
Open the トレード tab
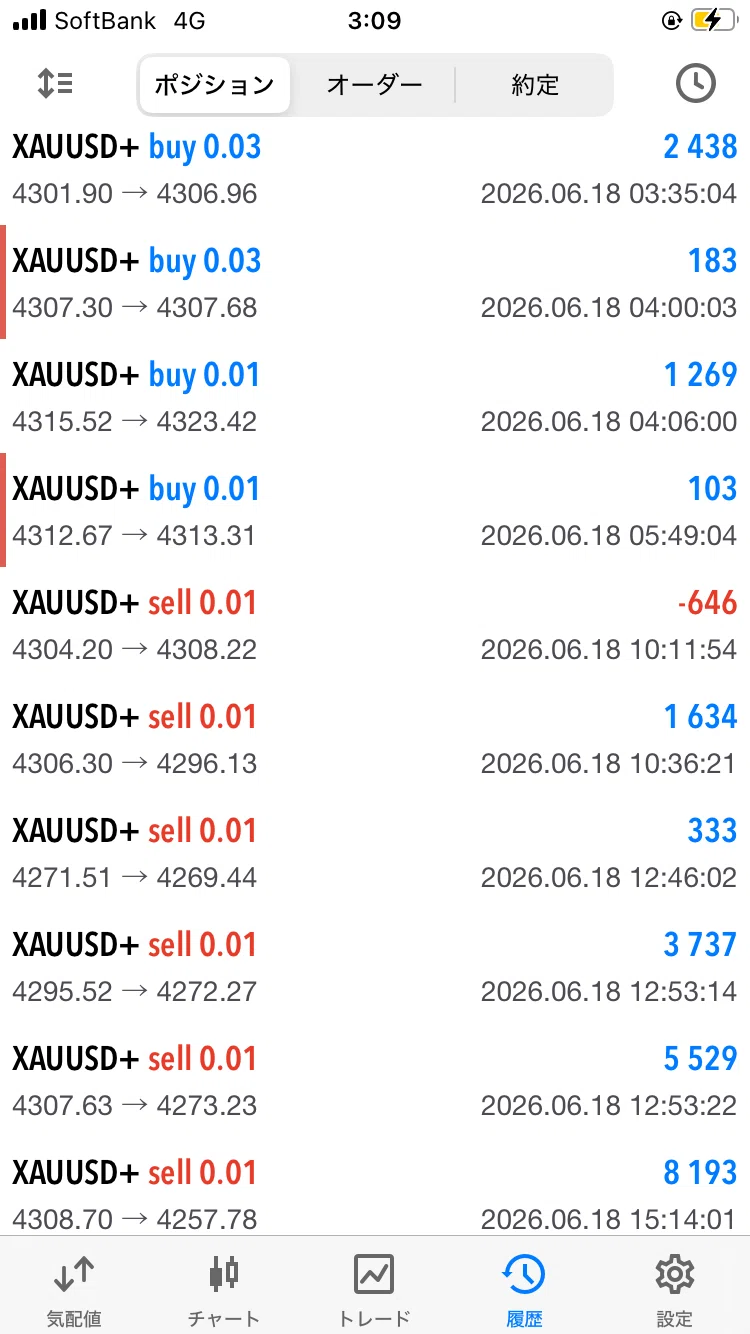(375, 1288)
